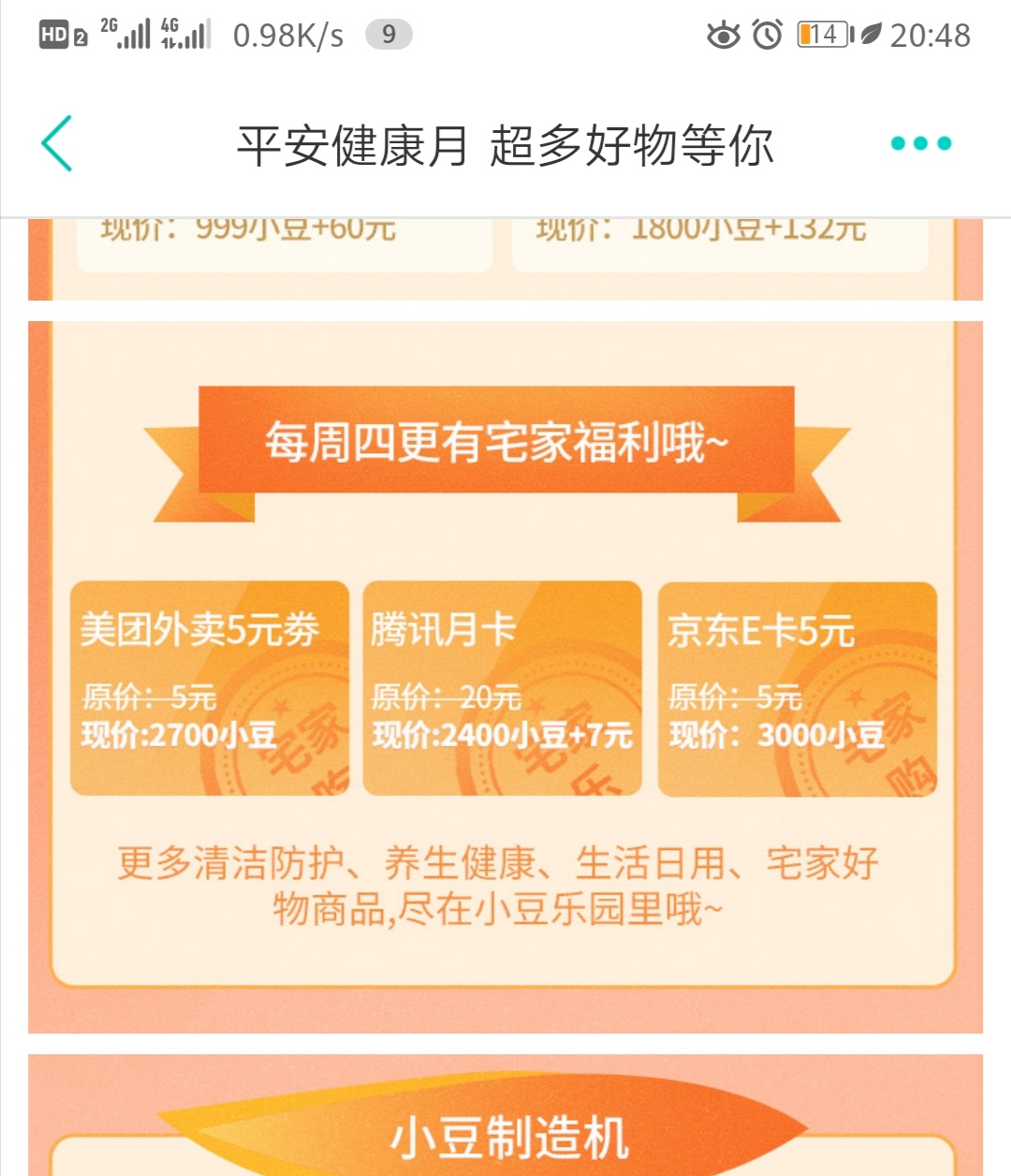Select the 腾讯月卡 offer card

502,688
